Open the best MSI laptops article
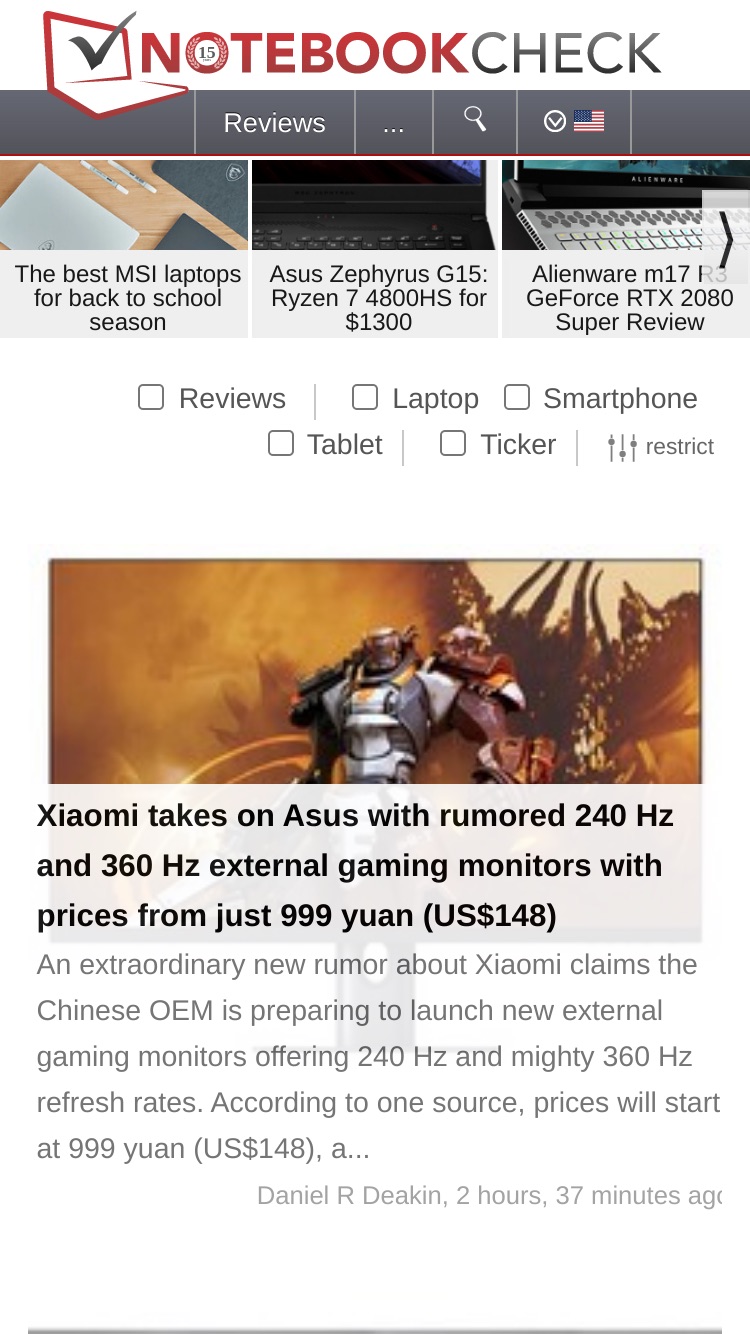The width and height of the screenshot is (750, 1334). point(124,249)
